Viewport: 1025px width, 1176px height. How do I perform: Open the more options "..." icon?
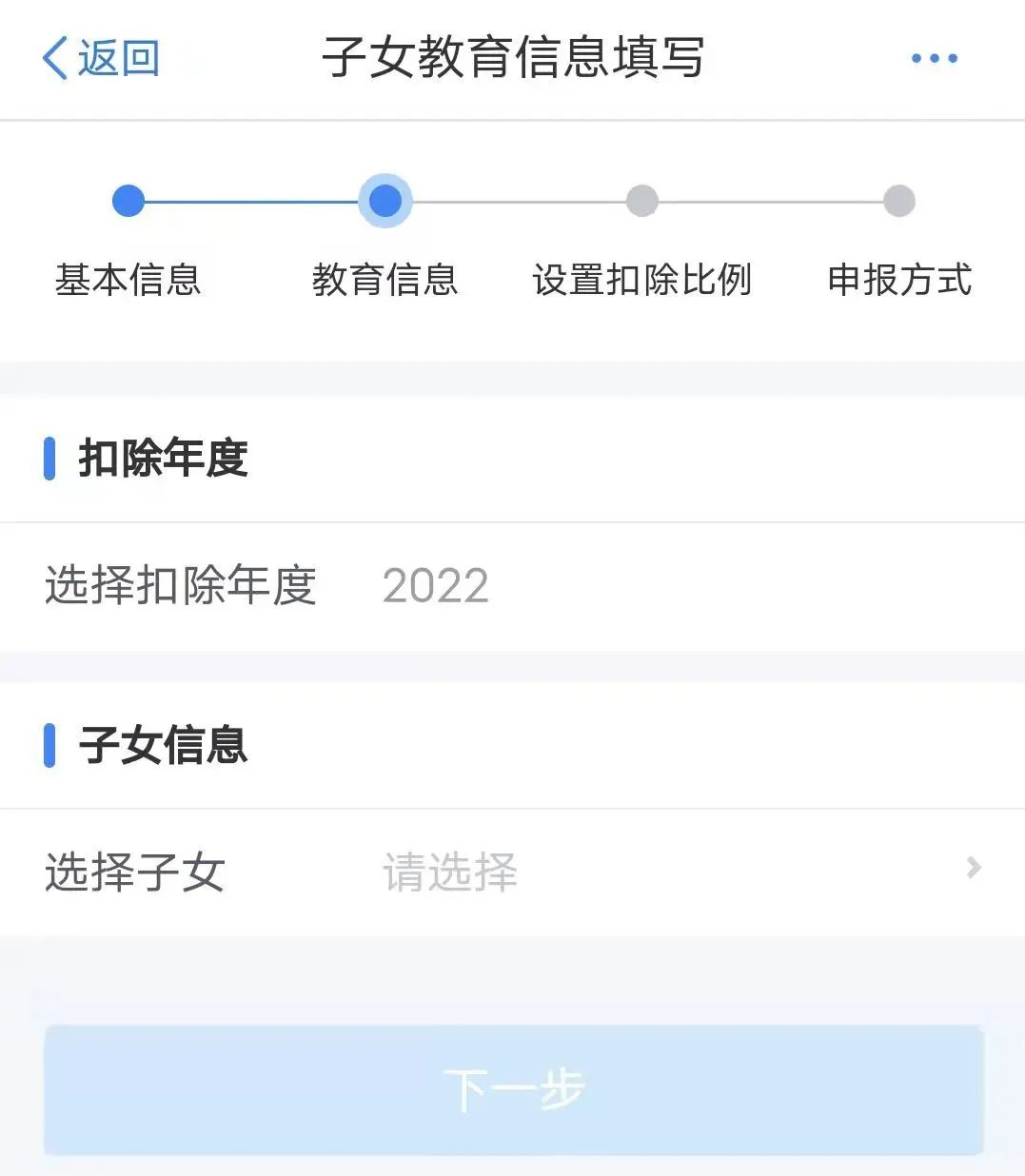[932, 57]
